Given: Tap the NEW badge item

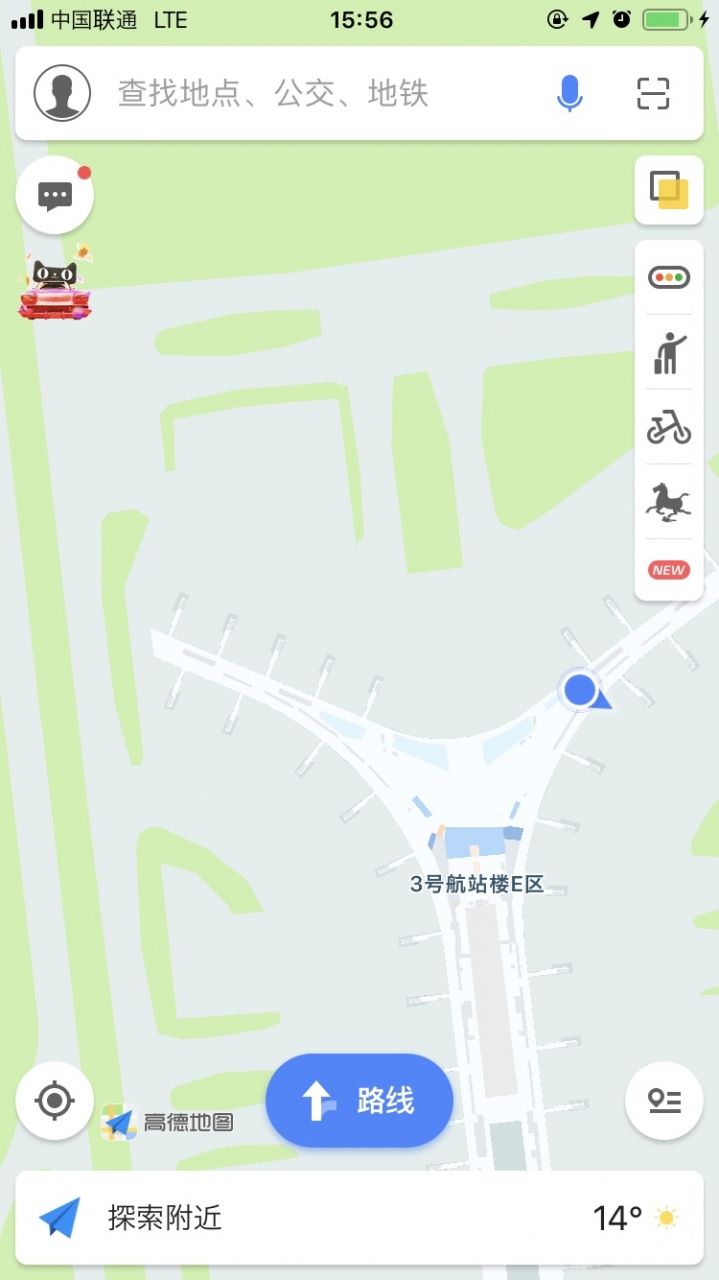Looking at the screenshot, I should tap(668, 570).
